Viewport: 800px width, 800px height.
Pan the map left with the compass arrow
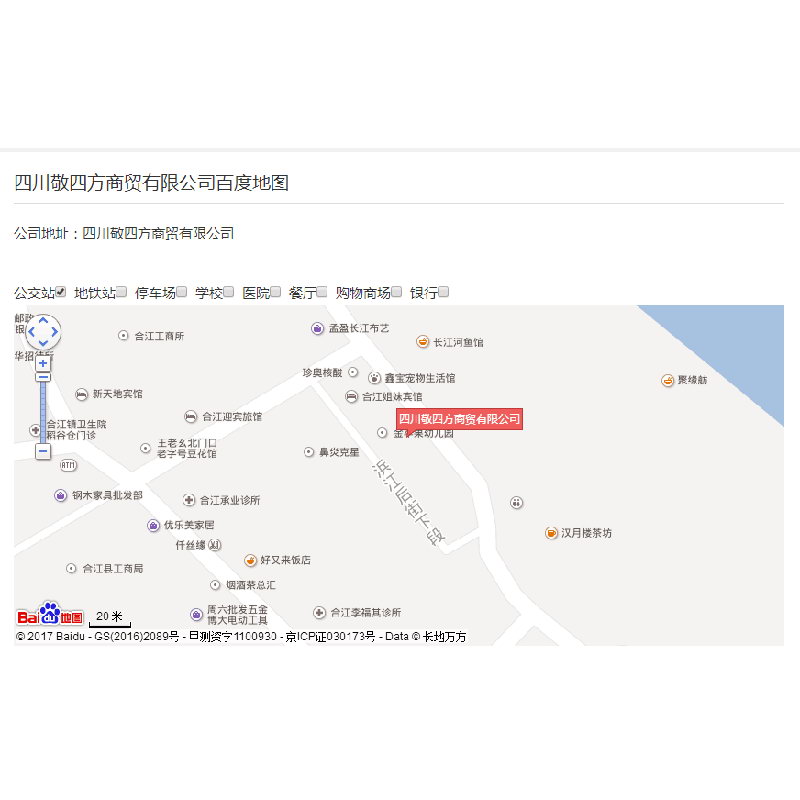point(31,332)
